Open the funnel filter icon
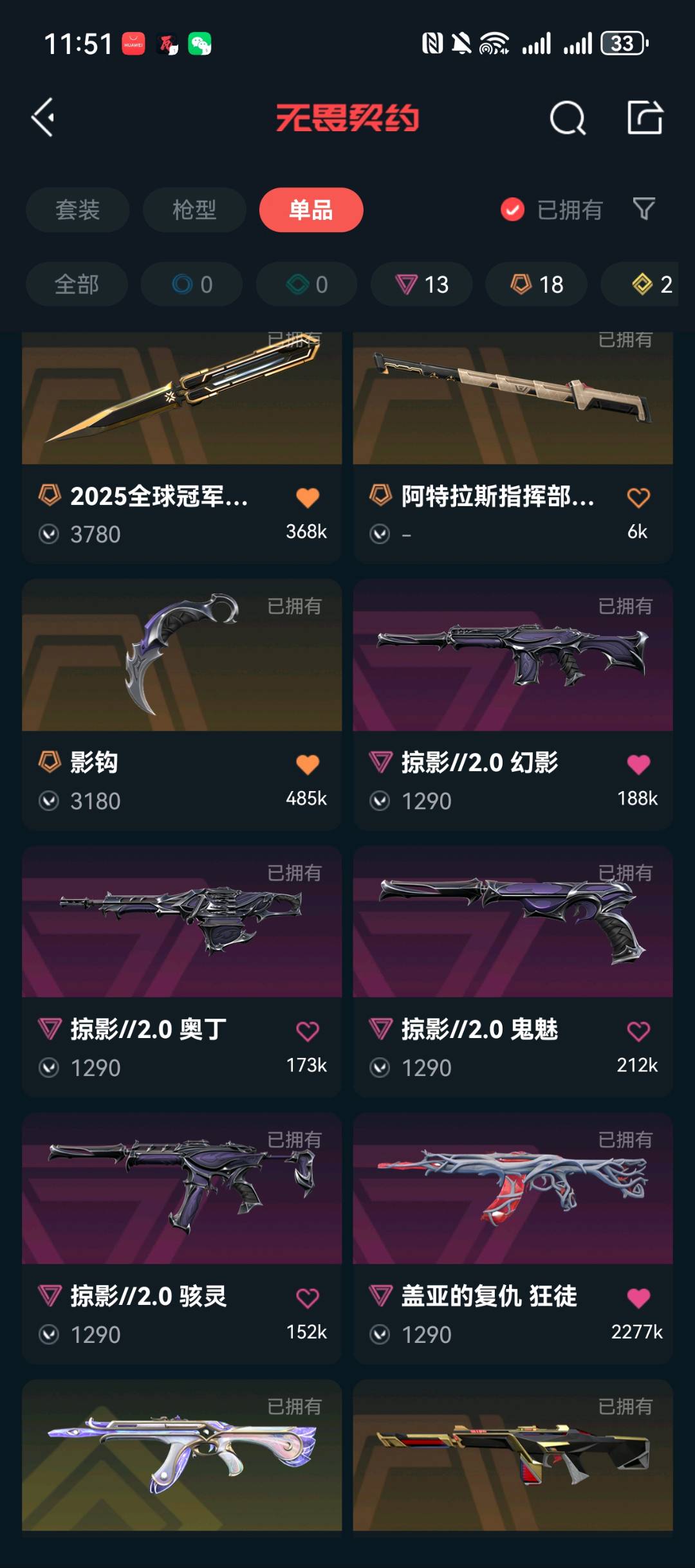The height and width of the screenshot is (1568, 695). 644,209
